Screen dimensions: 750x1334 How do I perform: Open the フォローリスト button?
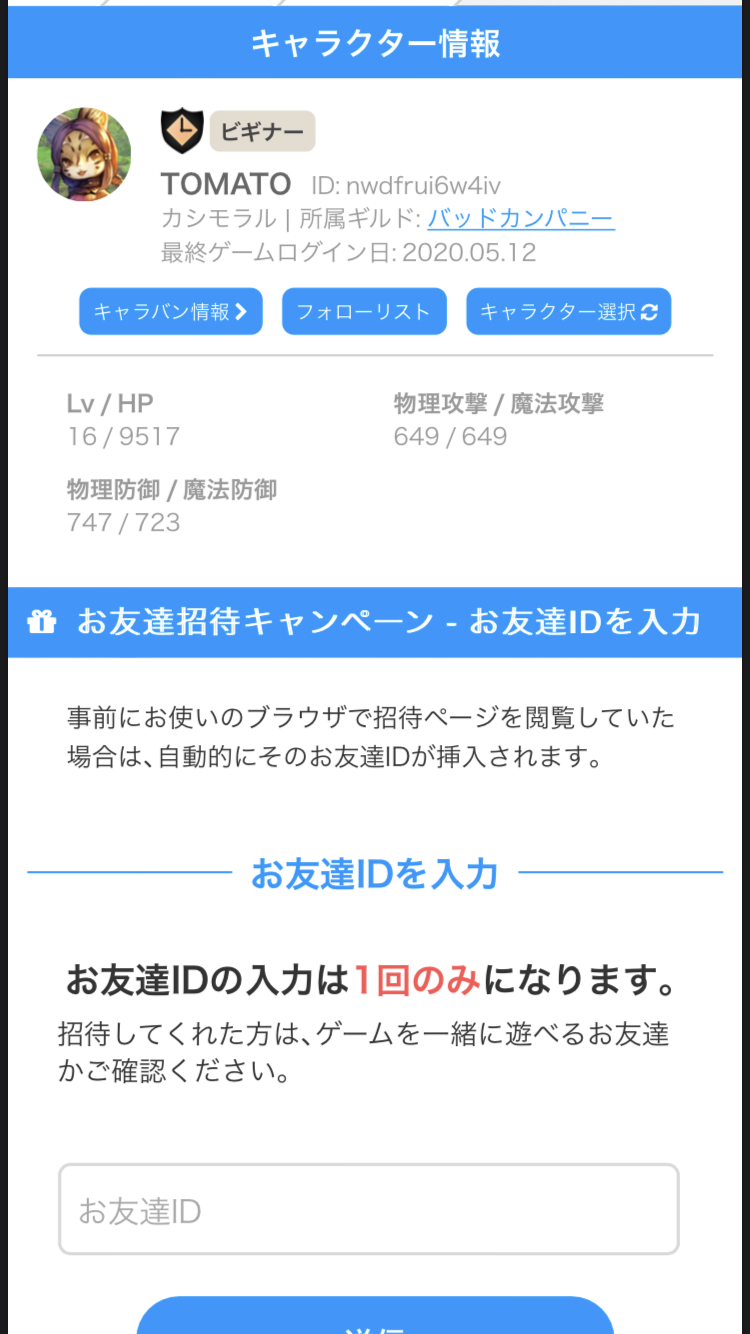[363, 312]
